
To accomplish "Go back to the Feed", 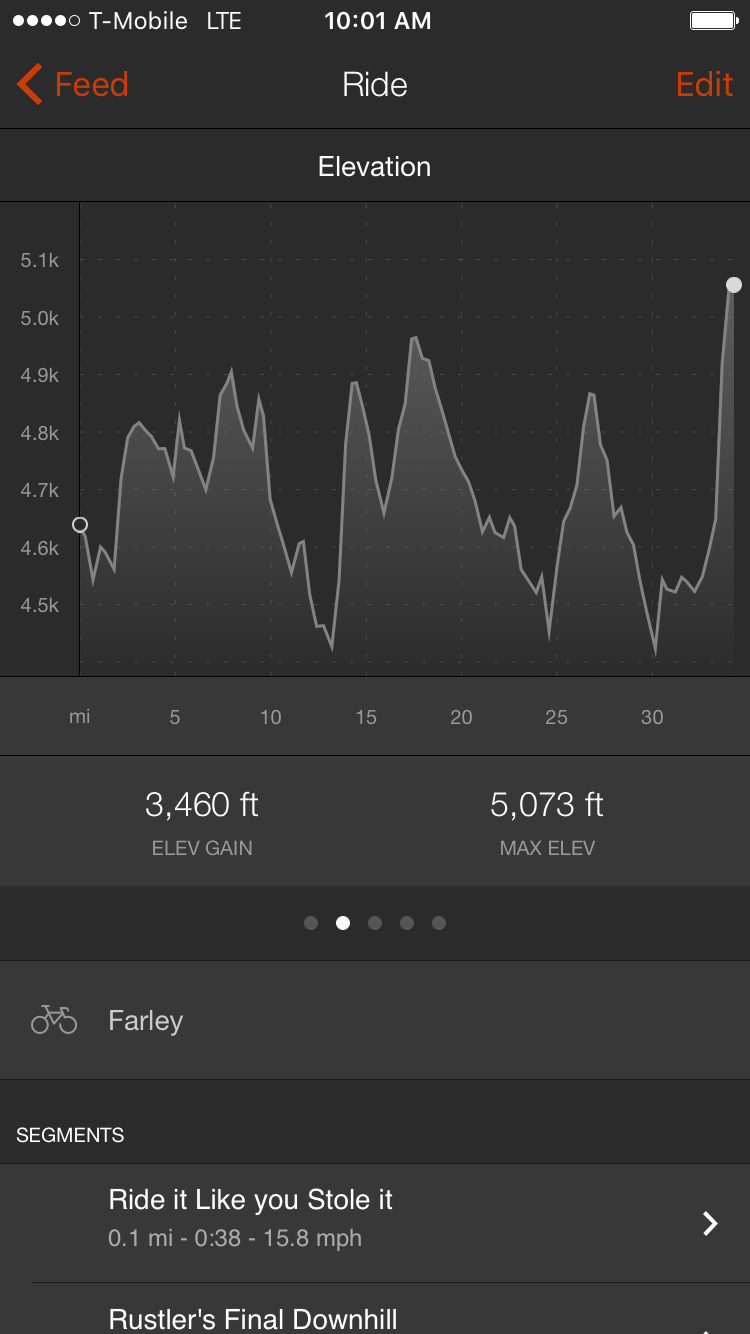I will point(73,85).
